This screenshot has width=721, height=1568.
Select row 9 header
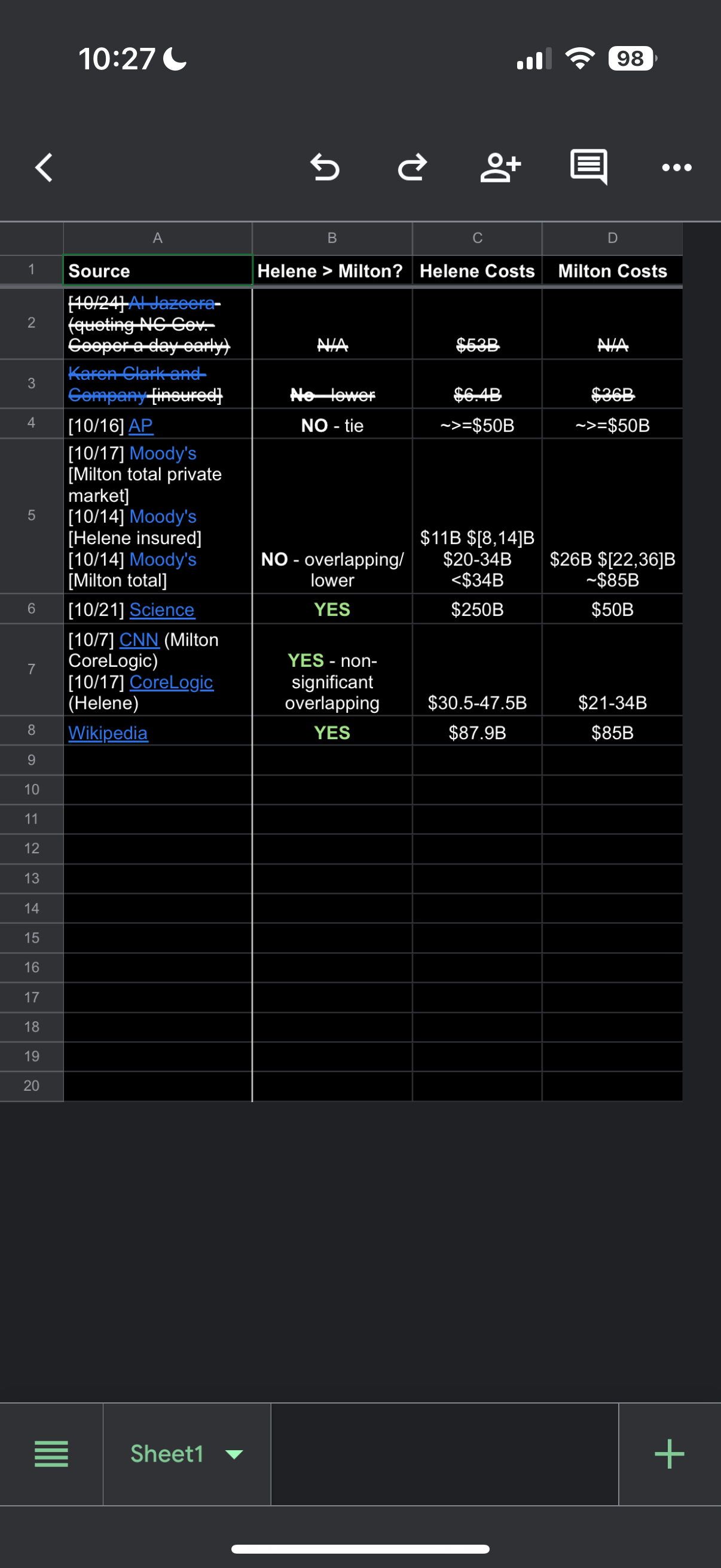[x=32, y=759]
